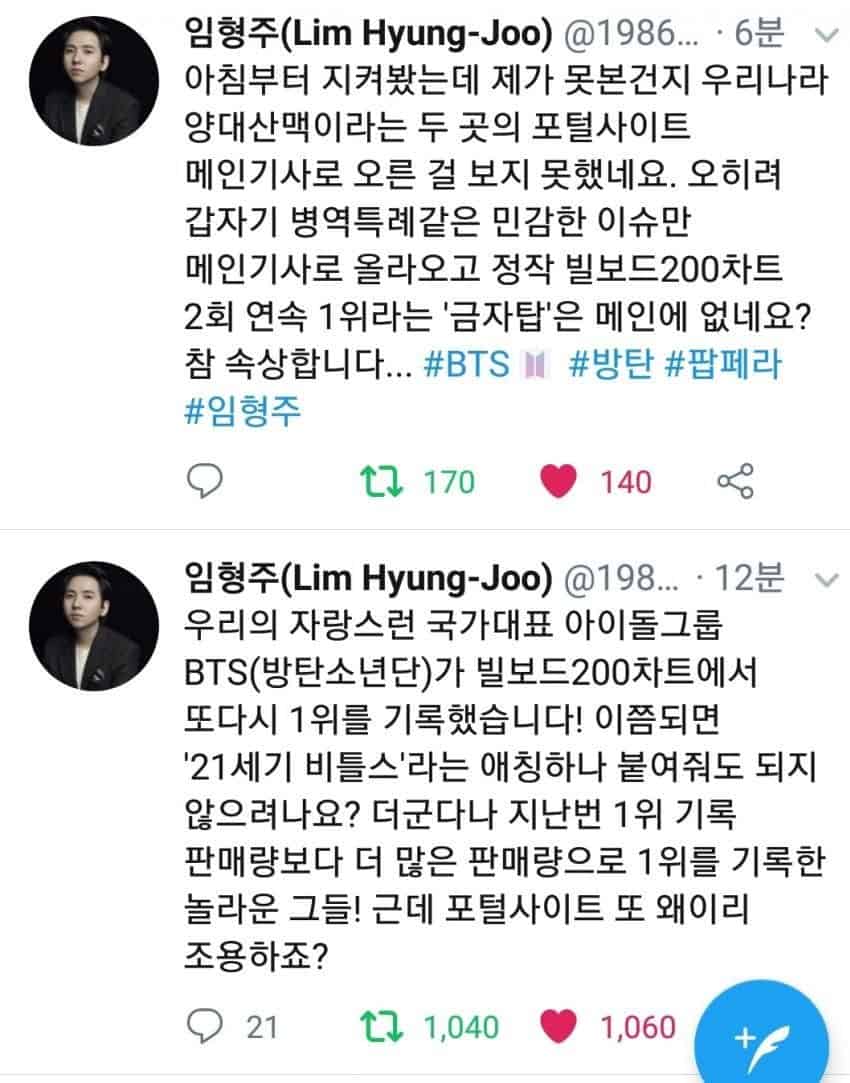
Task: Share the tweet posted 6분 ago
Action: tap(736, 482)
